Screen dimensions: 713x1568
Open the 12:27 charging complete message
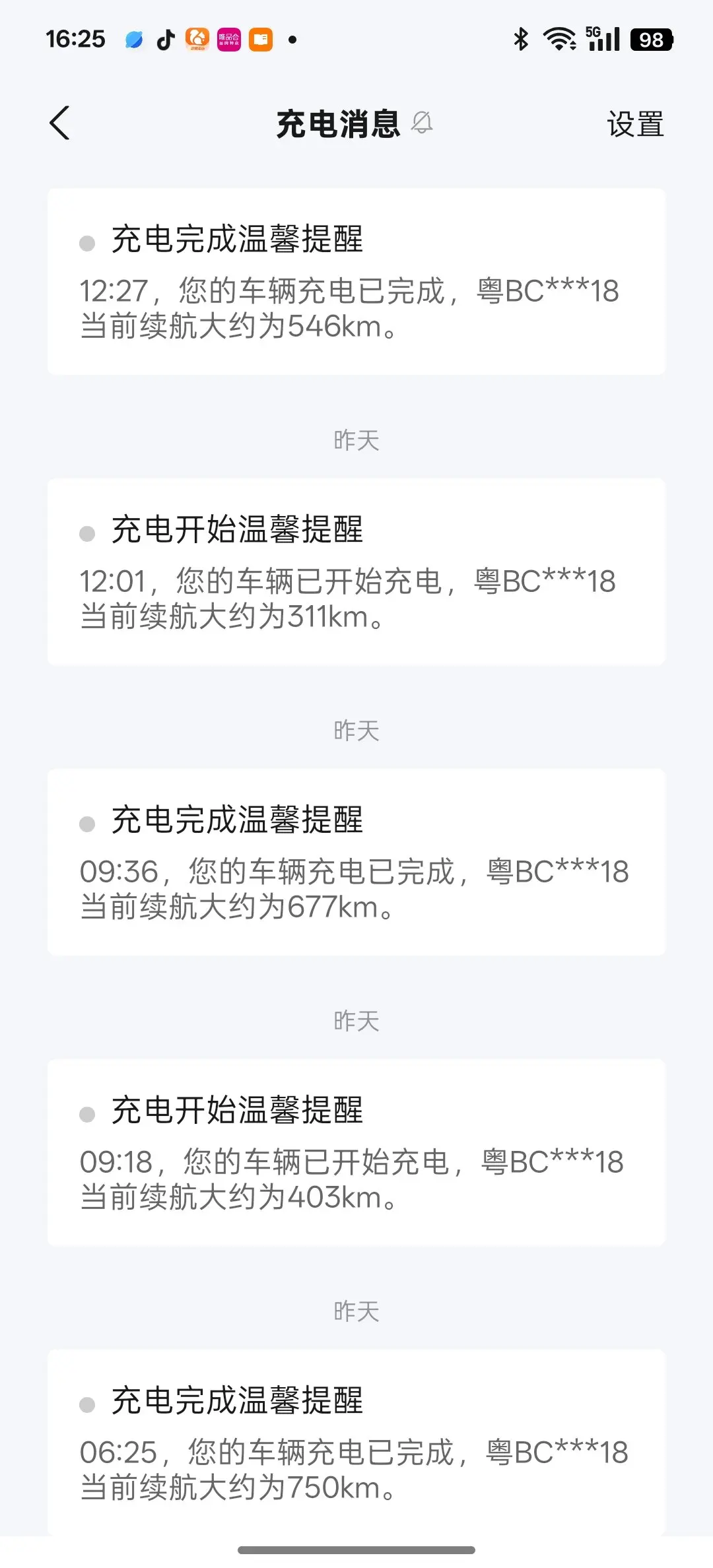[x=356, y=282]
